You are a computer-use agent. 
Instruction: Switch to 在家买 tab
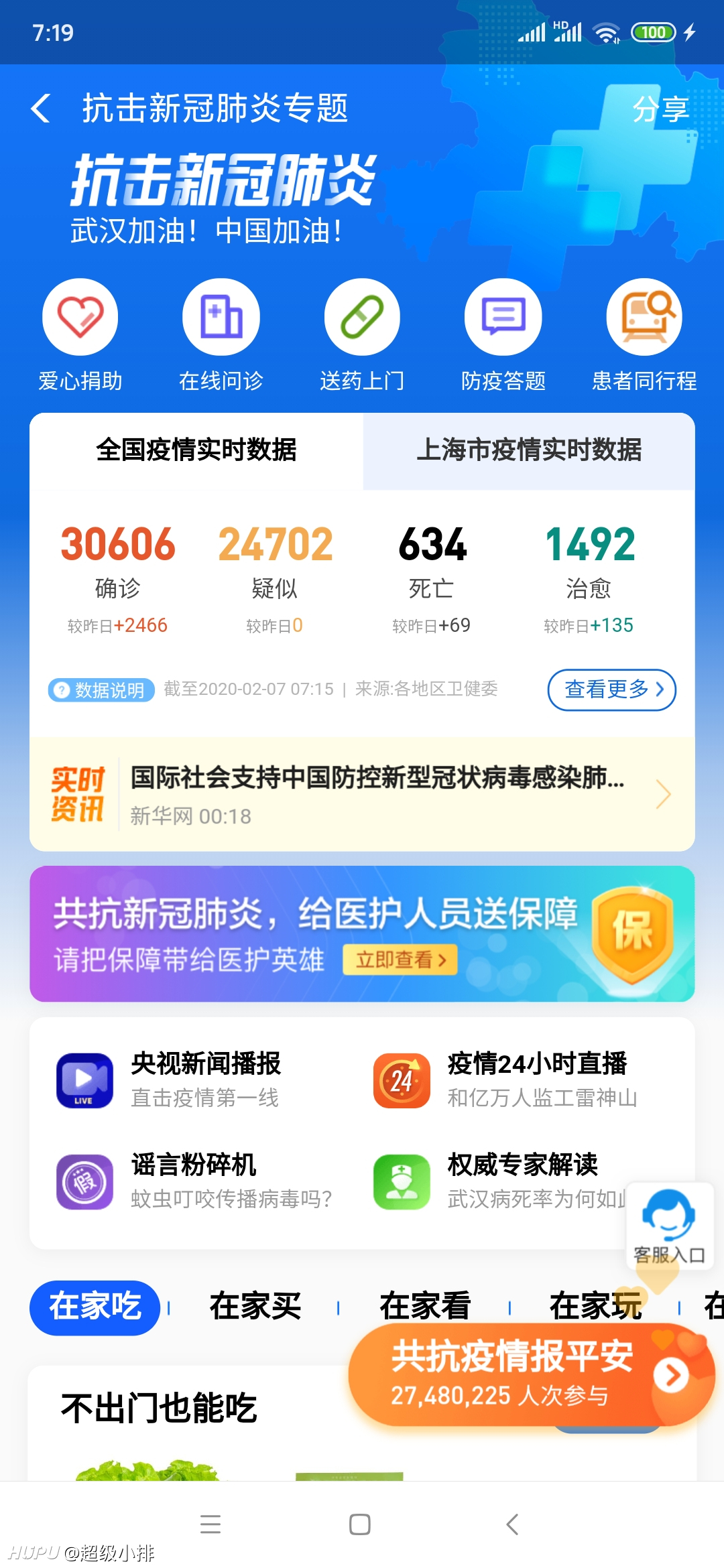pyautogui.click(x=255, y=1307)
